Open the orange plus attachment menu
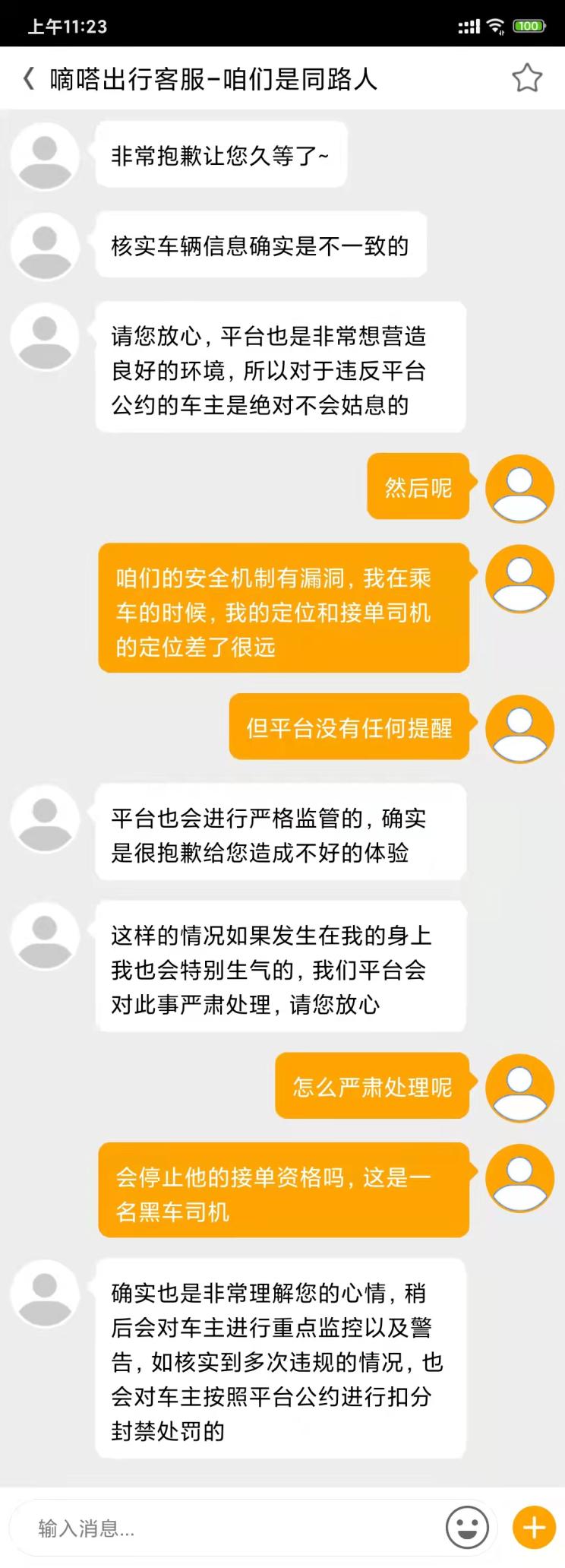This screenshot has width=565, height=1568. click(534, 1527)
